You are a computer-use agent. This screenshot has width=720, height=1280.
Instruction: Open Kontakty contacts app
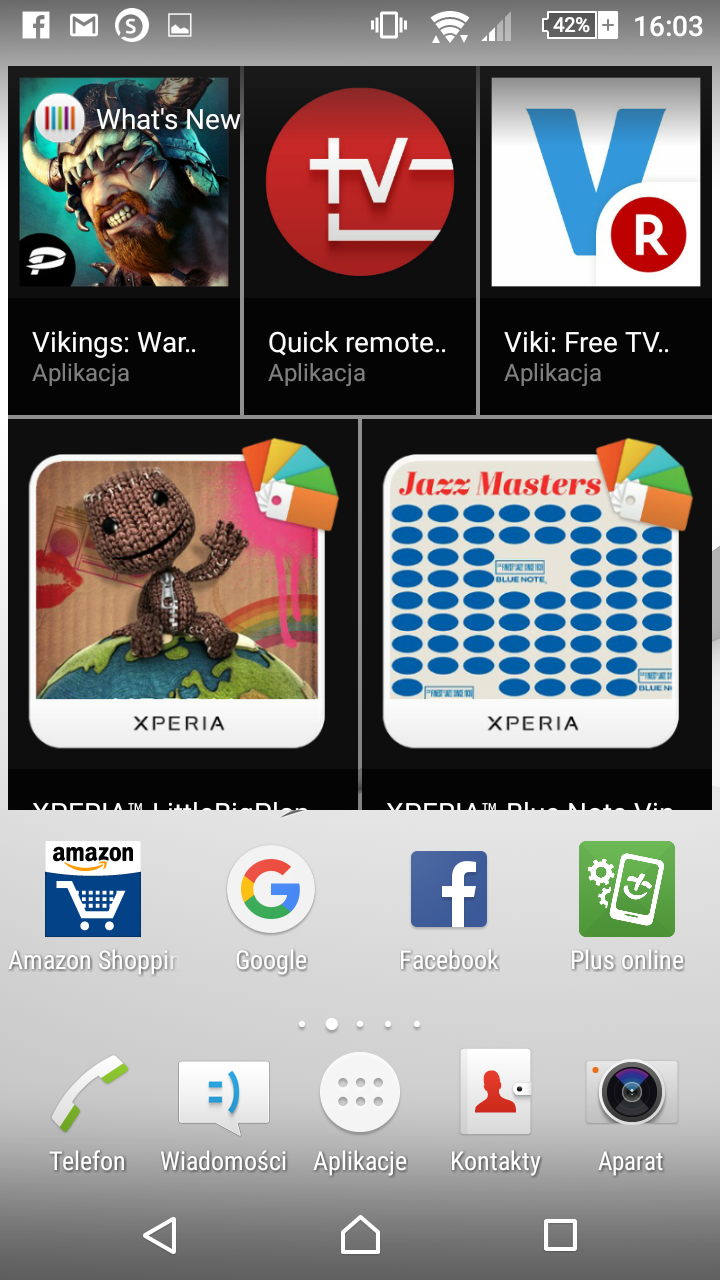click(x=495, y=1095)
